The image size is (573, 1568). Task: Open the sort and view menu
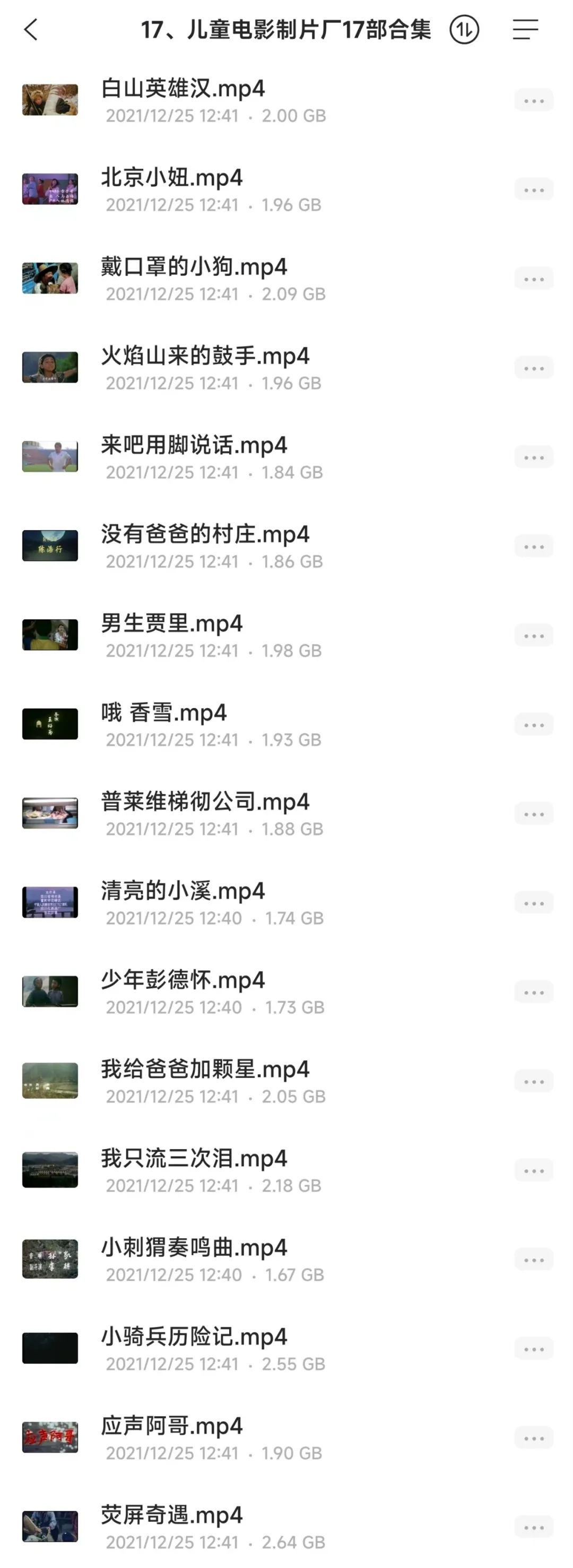[x=525, y=29]
